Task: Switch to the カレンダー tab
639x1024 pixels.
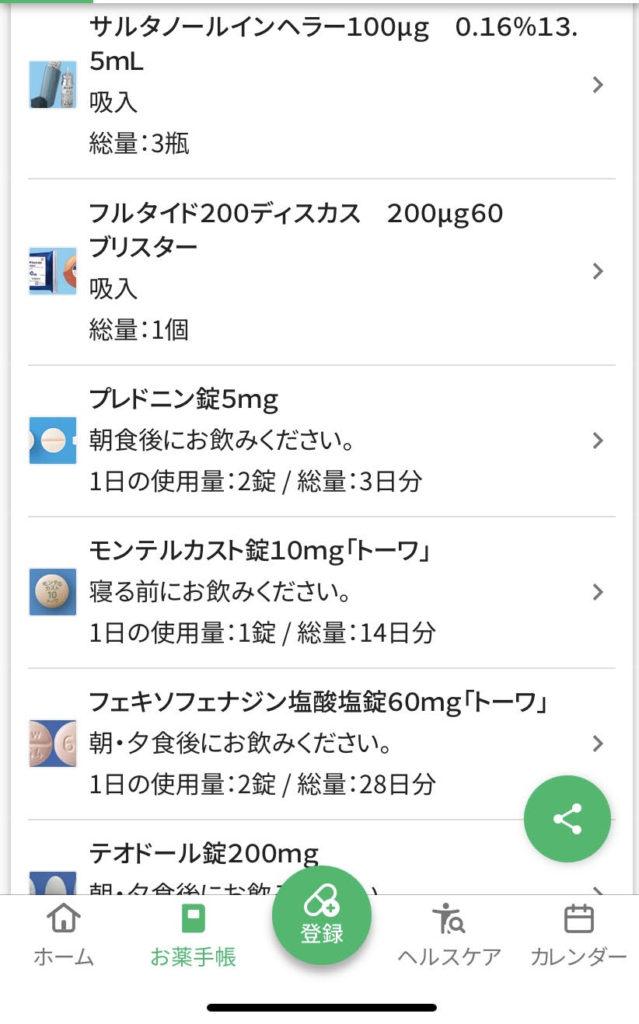Action: tap(578, 935)
